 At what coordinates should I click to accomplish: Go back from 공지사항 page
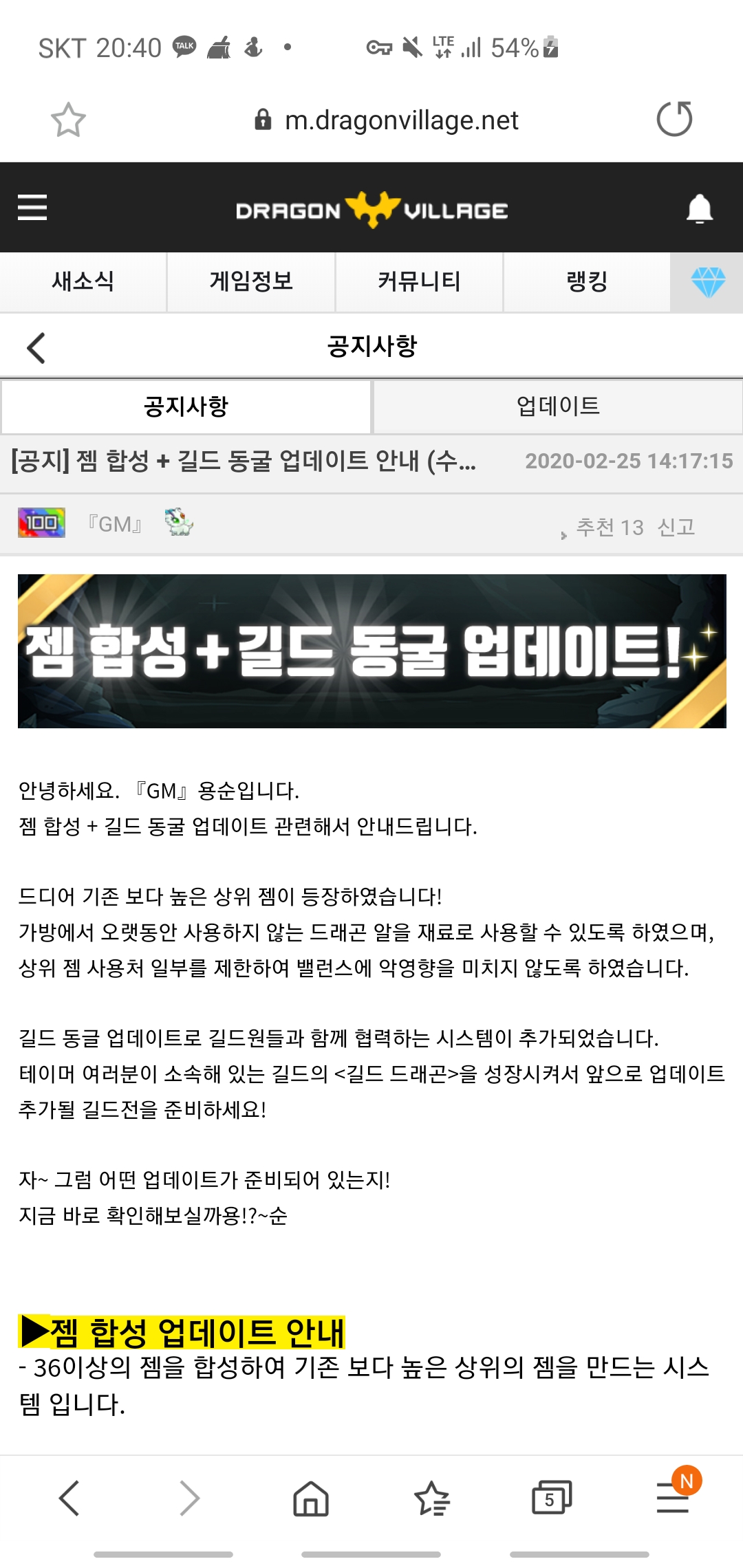tap(36, 347)
